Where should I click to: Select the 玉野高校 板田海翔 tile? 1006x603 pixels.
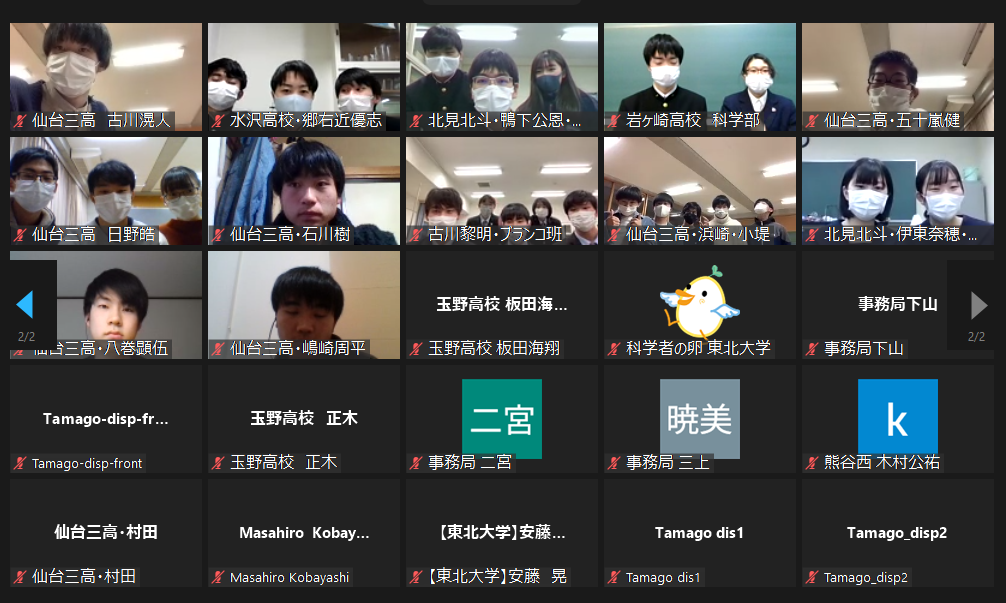click(x=502, y=305)
